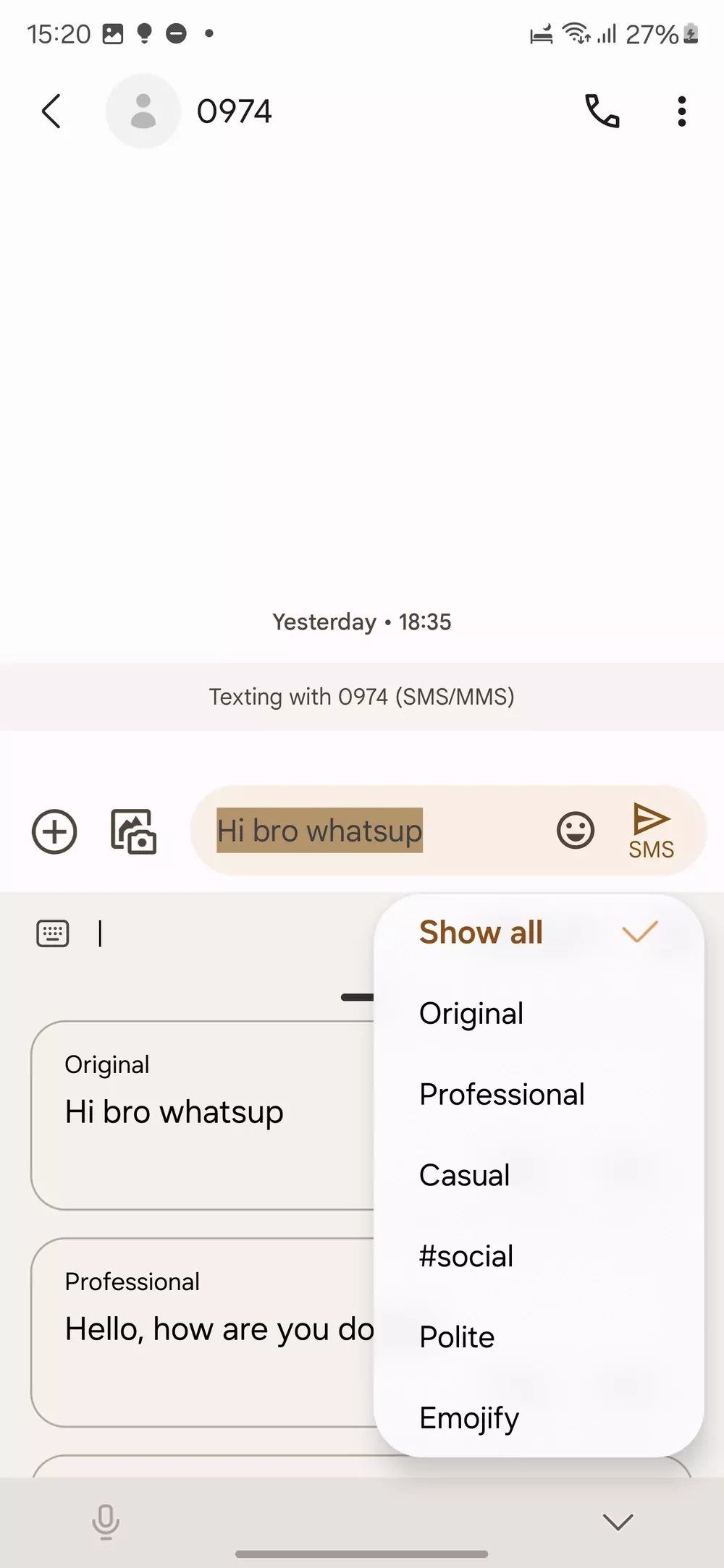Choose the Emojify style filter
This screenshot has height=1568, width=724.
(469, 1418)
